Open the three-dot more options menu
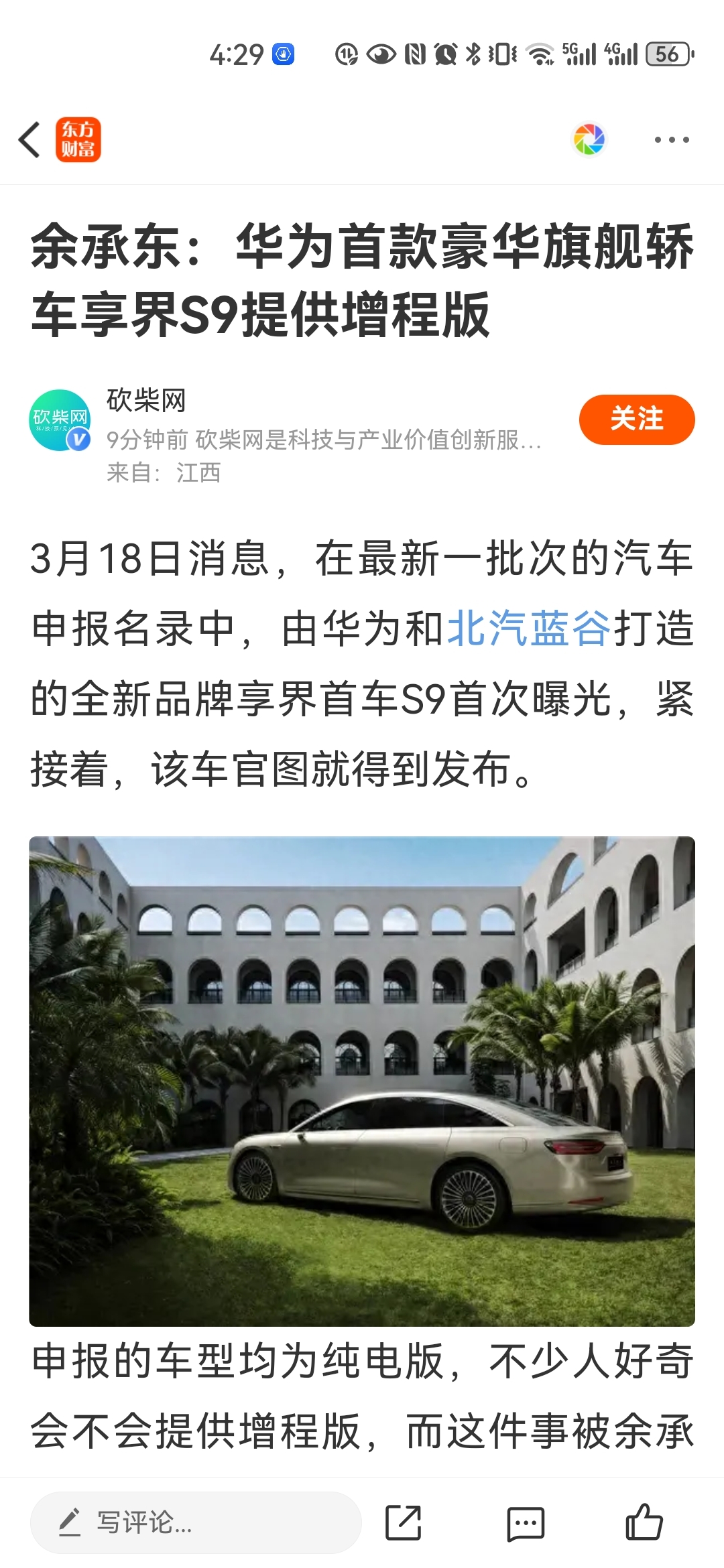Screen dimensions: 724x1568 click(x=670, y=139)
